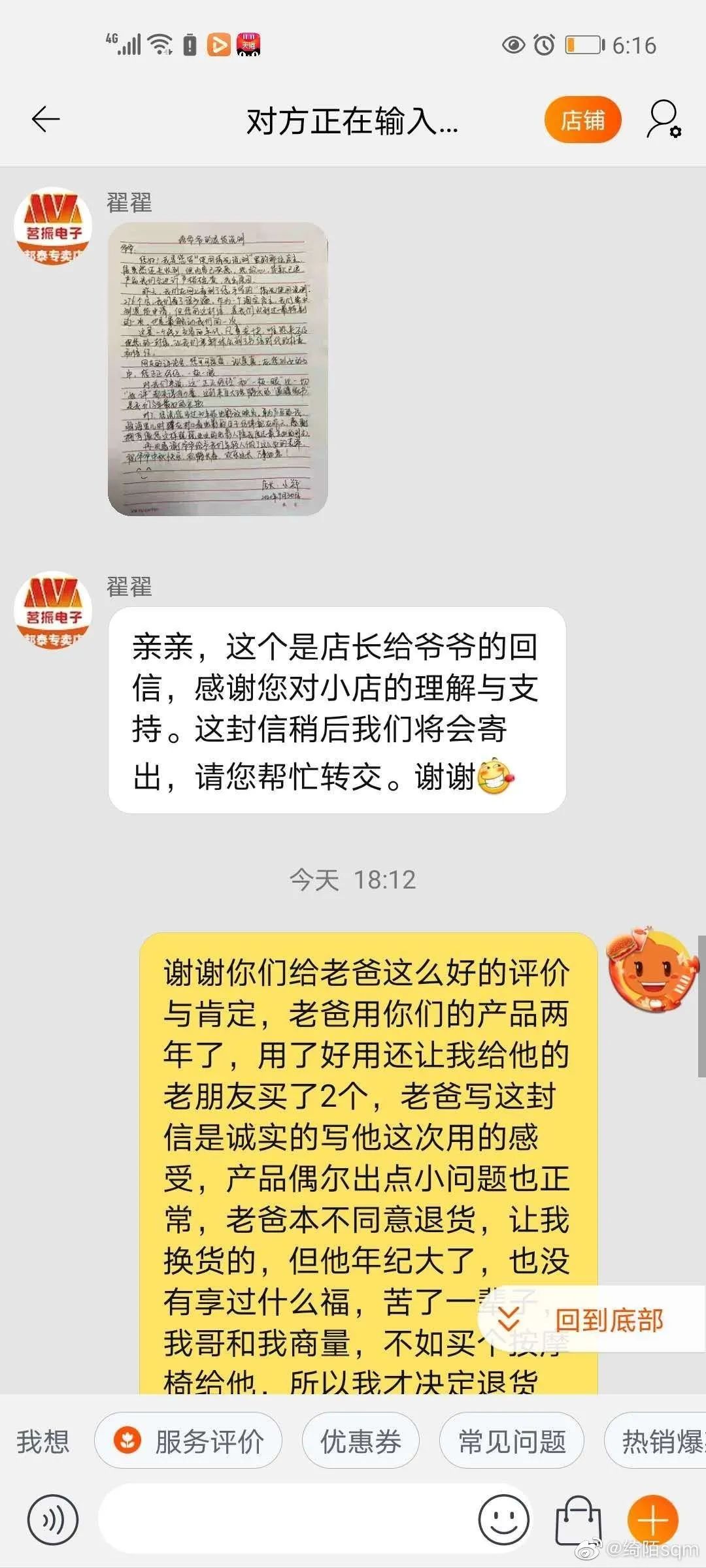Image resolution: width=706 pixels, height=1568 pixels.
Task: Open the emoji picker
Action: [x=503, y=1520]
